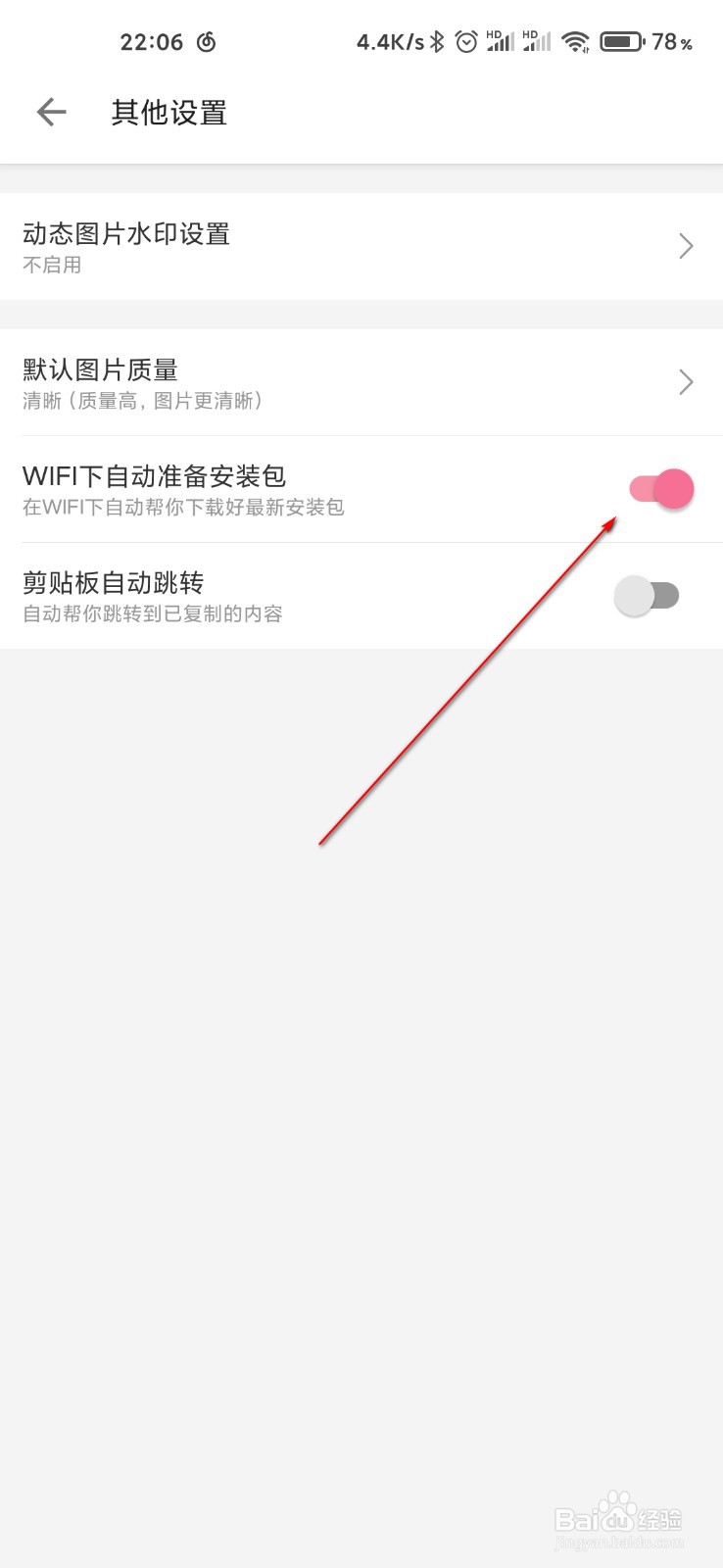Enable the 剪贴板自动跳转 switch
The height and width of the screenshot is (1568, 723).
649,596
